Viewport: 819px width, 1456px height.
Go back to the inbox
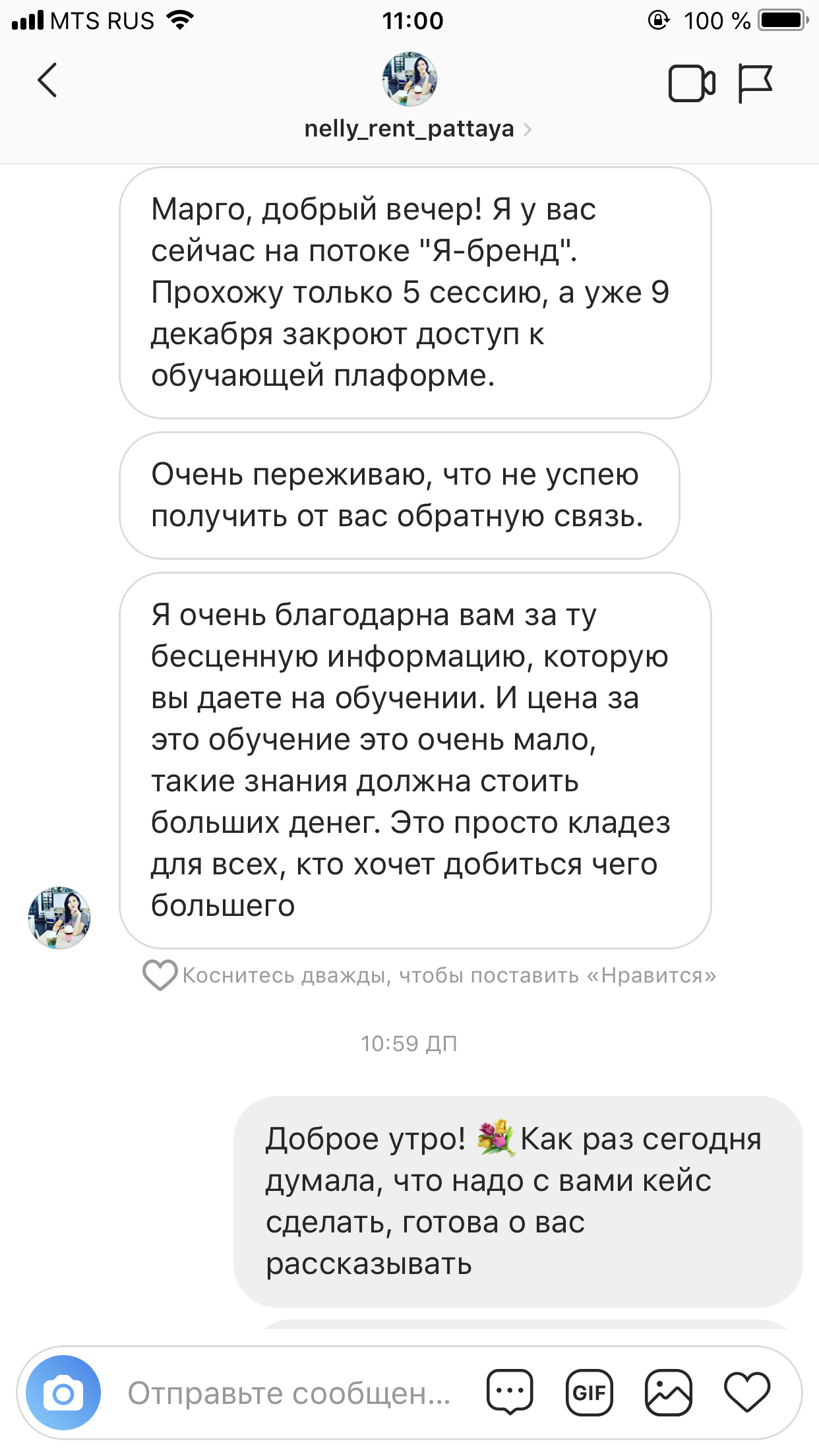coord(47,81)
